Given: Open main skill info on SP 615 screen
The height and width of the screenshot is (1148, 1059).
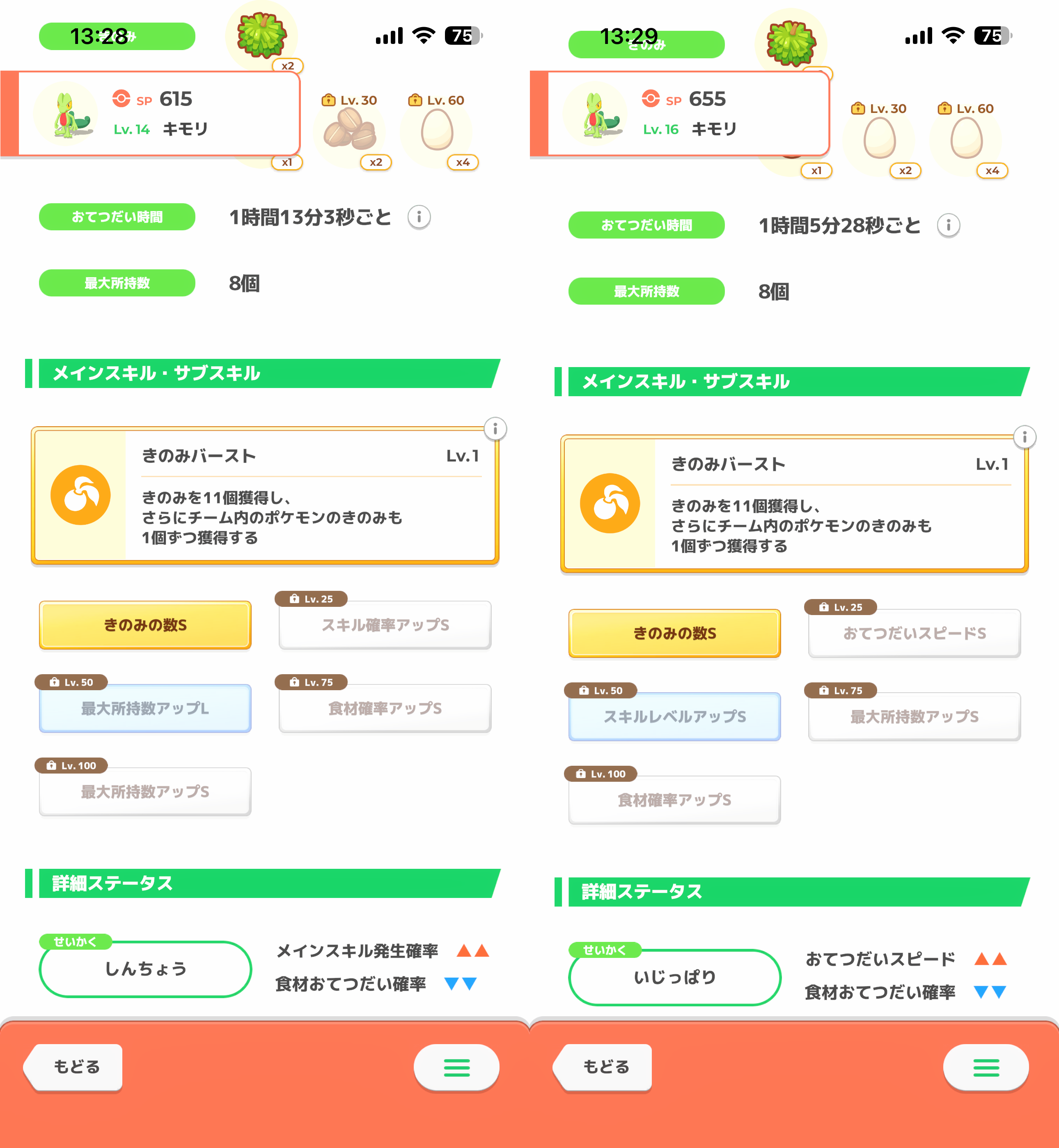Looking at the screenshot, I should 495,429.
